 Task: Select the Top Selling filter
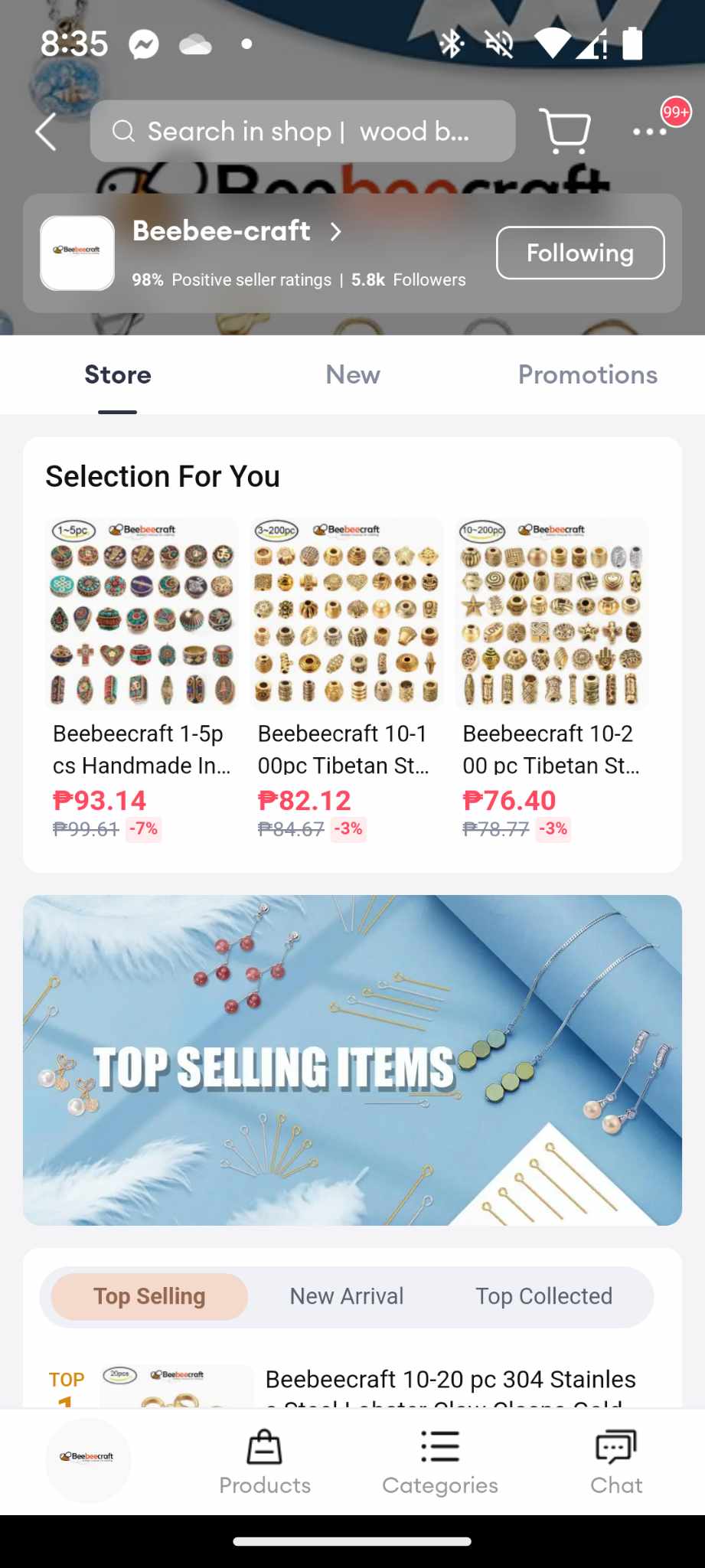point(149,1296)
